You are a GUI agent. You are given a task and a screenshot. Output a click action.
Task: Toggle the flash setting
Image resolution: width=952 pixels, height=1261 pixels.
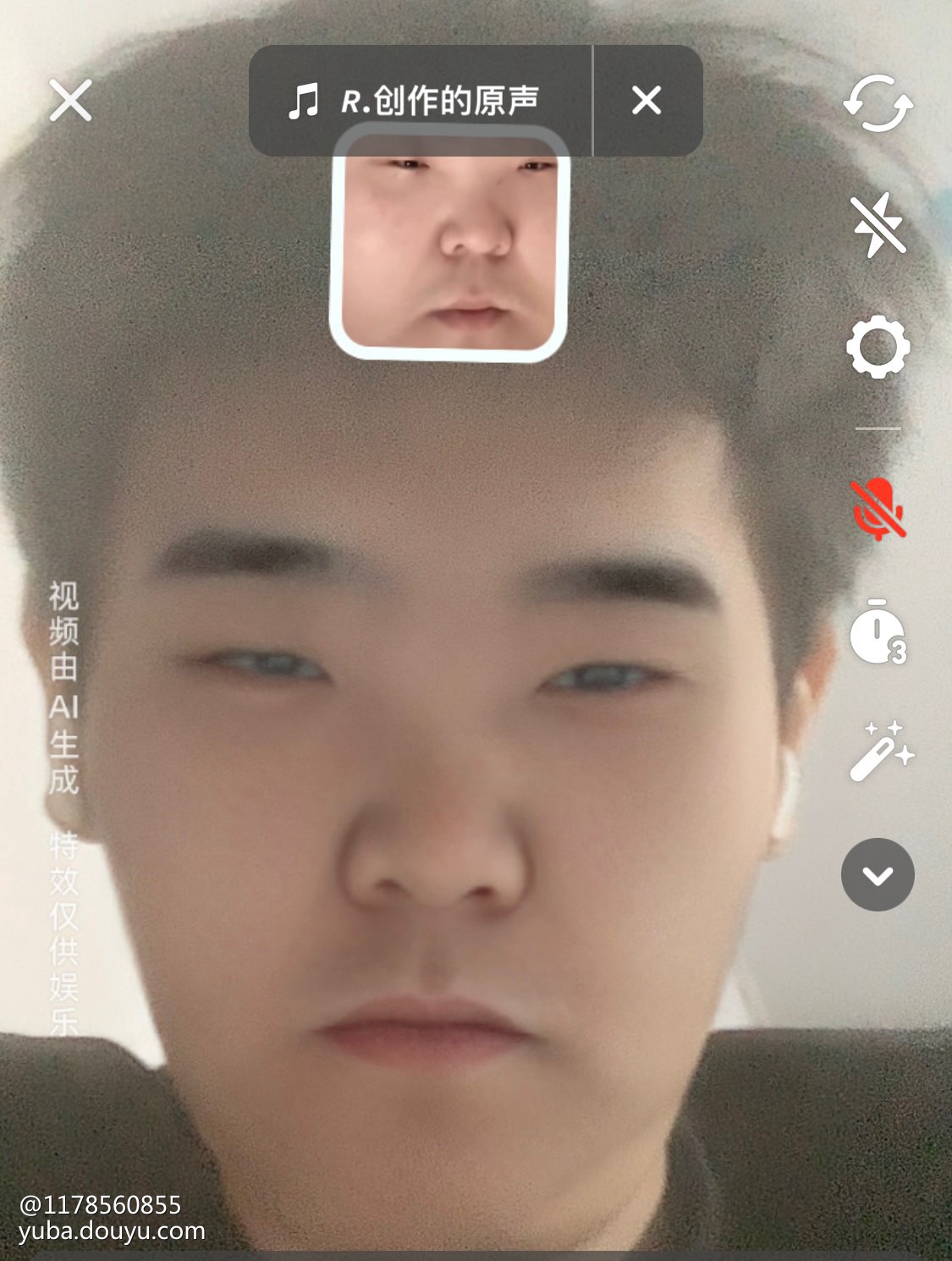click(x=878, y=225)
